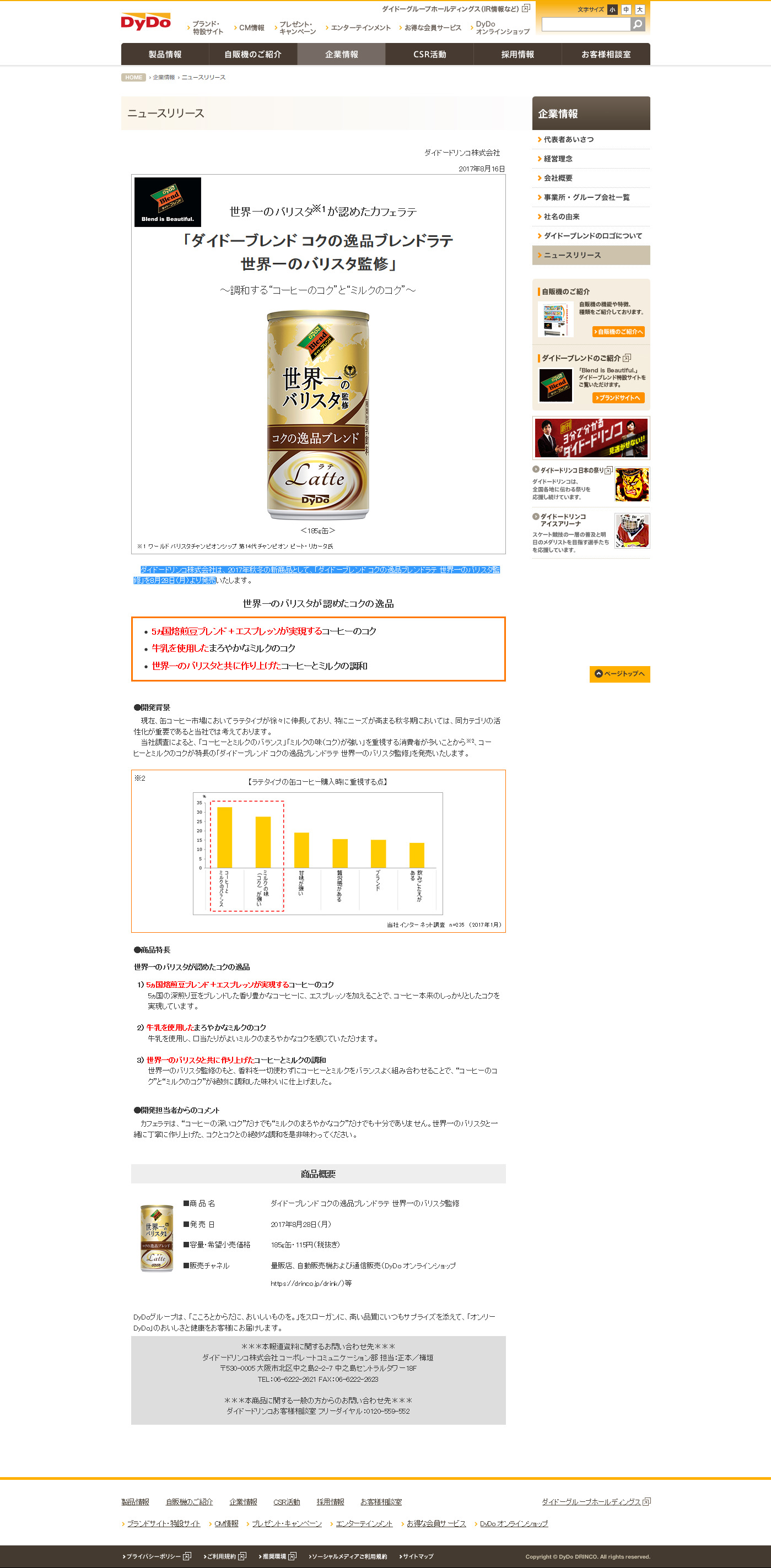Jump up with the ページトップへ button
Image resolution: width=771 pixels, height=1568 pixels.
(619, 674)
